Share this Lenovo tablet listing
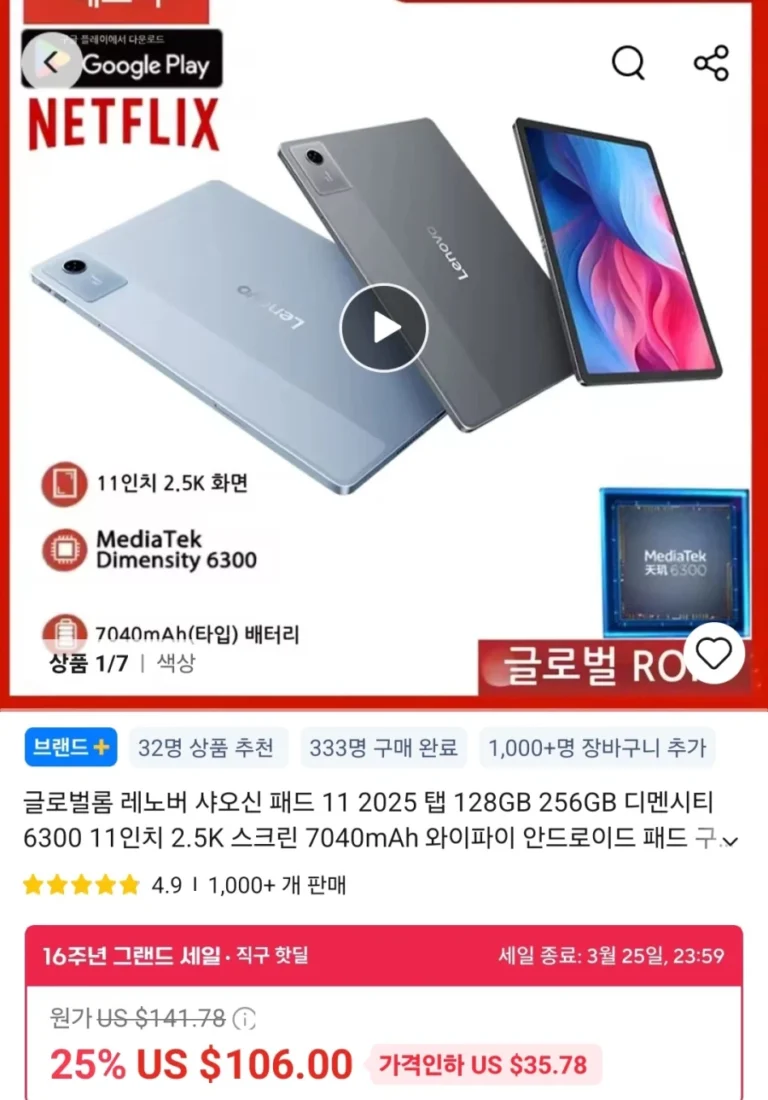This screenshot has width=768, height=1100. click(x=711, y=63)
